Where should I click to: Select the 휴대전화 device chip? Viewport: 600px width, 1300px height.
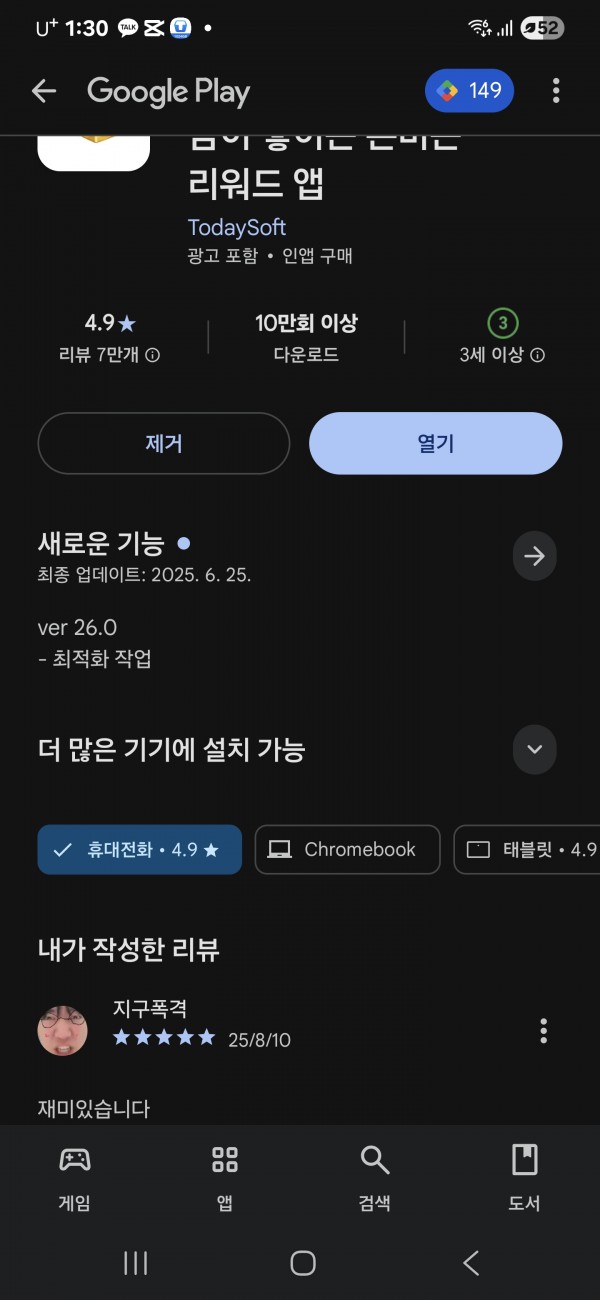coord(140,850)
